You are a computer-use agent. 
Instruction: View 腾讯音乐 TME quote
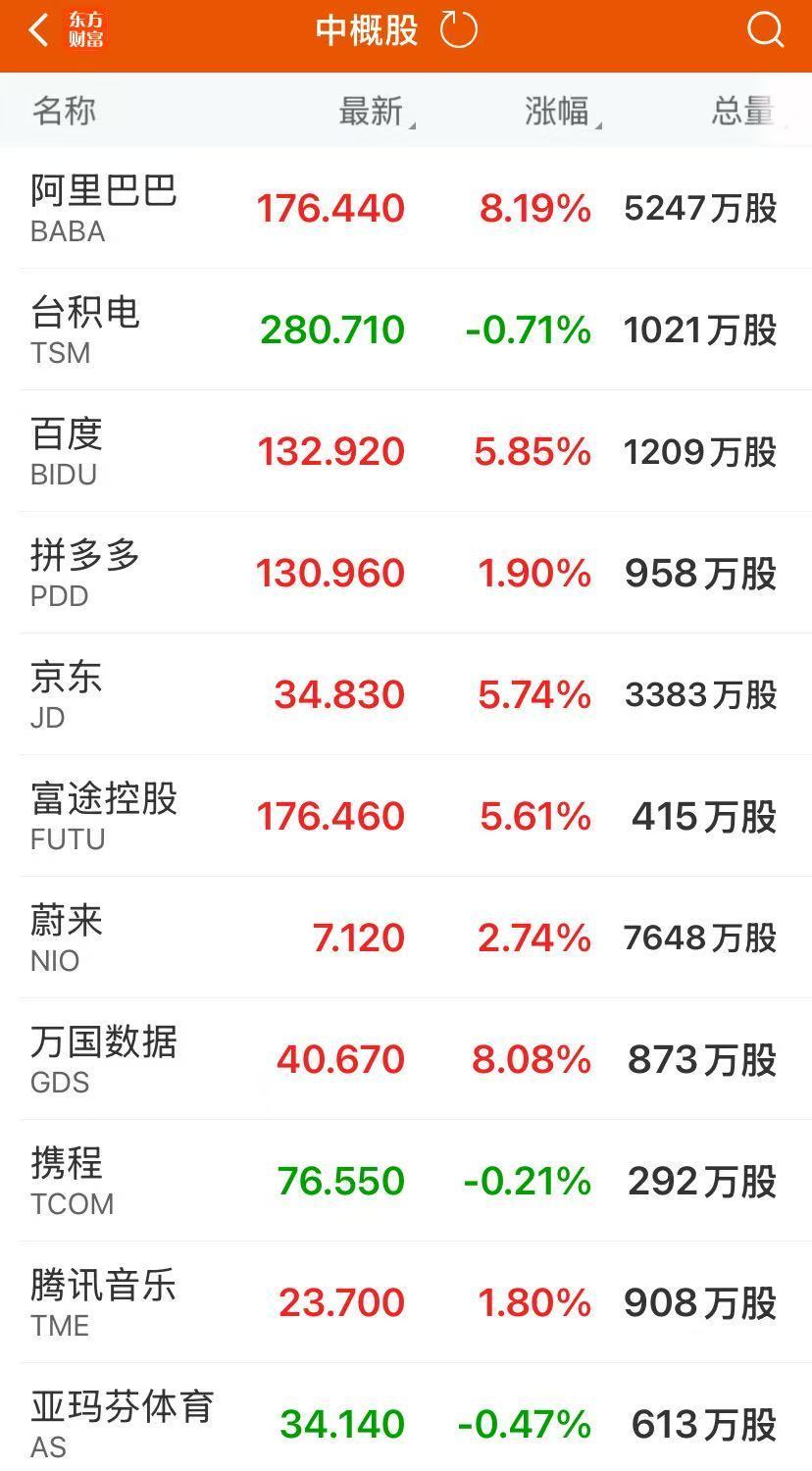(x=406, y=1302)
